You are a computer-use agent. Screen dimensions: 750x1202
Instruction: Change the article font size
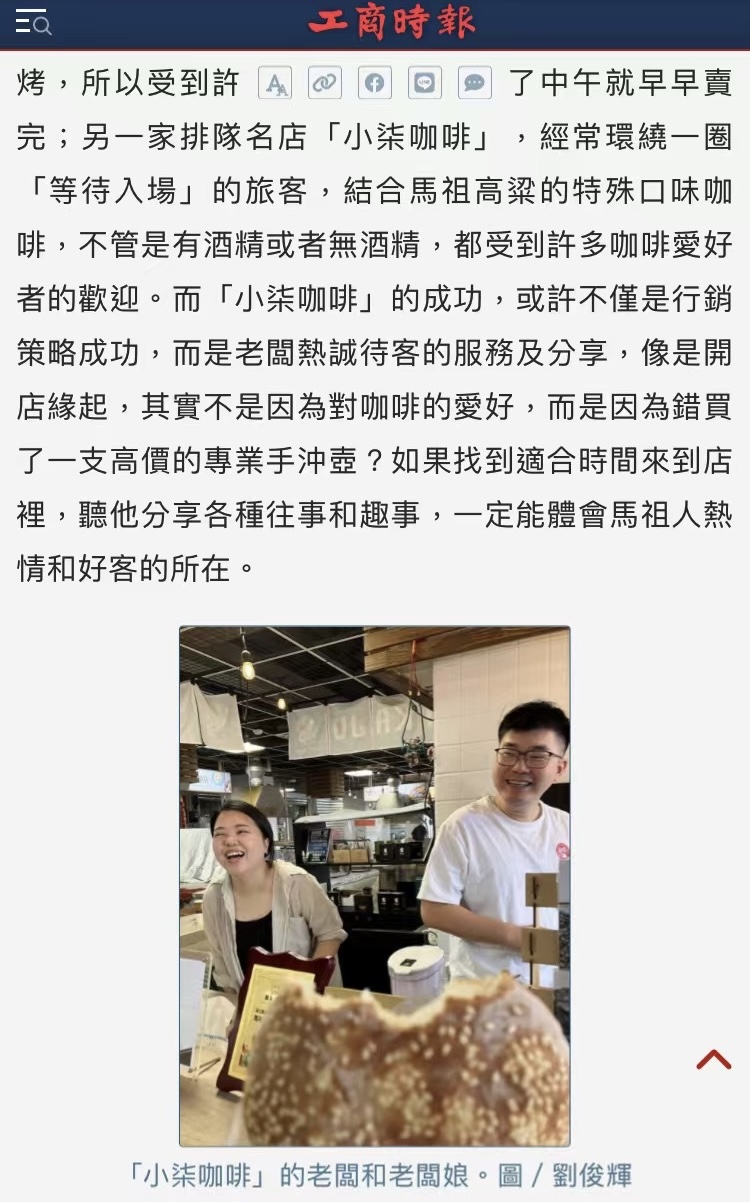(x=275, y=83)
